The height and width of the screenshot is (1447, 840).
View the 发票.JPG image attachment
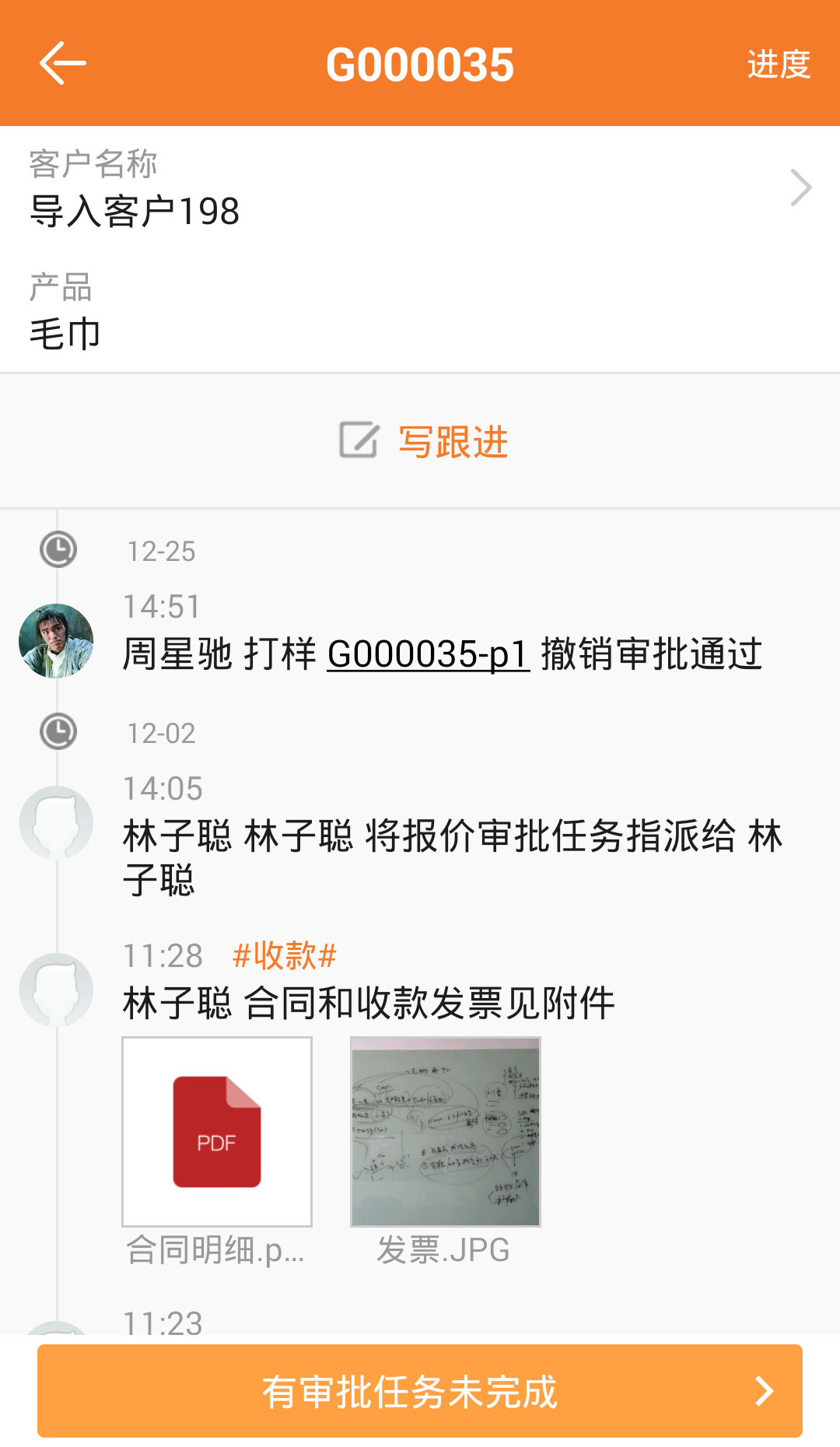click(445, 1132)
